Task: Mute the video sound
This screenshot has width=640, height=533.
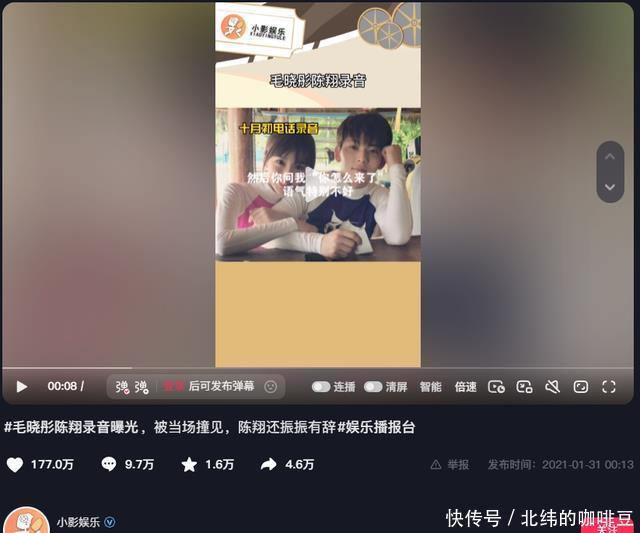Action: pyautogui.click(x=553, y=386)
